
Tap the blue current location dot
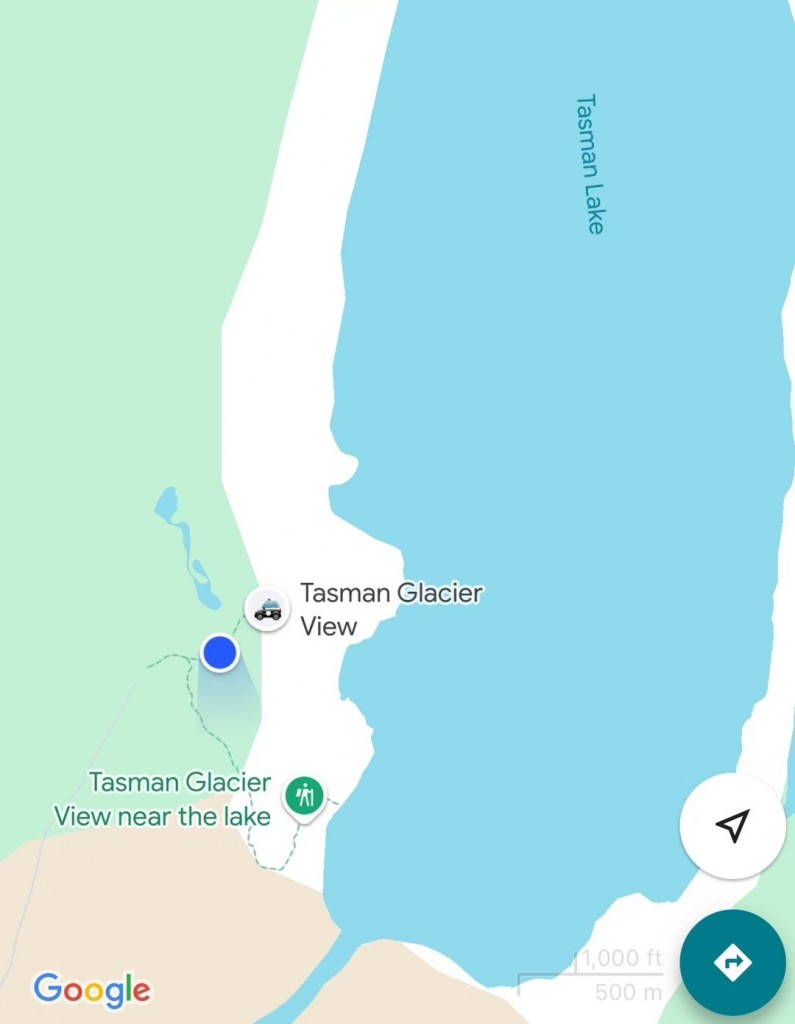coord(219,653)
